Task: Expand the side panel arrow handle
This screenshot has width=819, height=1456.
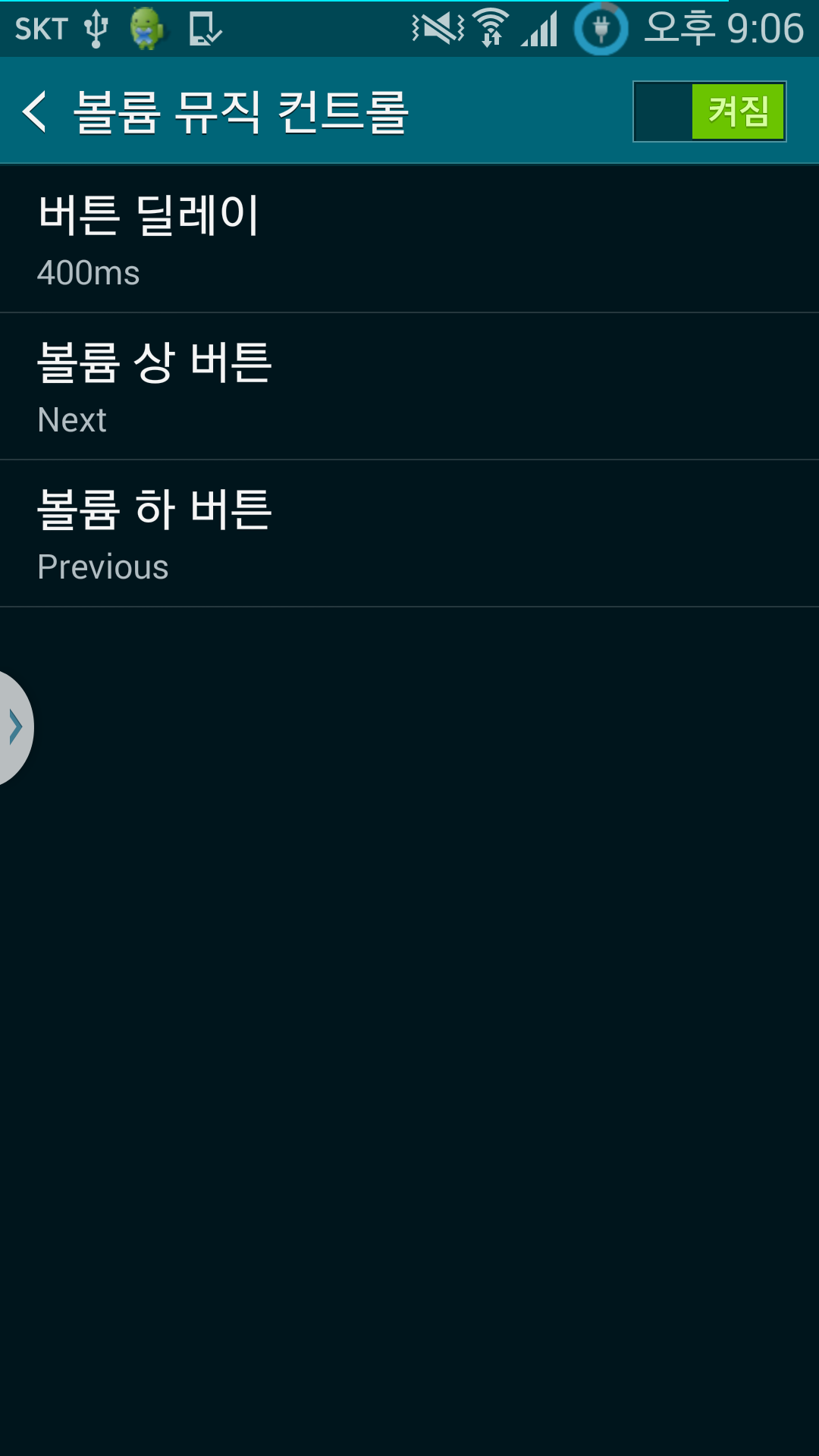Action: click(x=14, y=727)
